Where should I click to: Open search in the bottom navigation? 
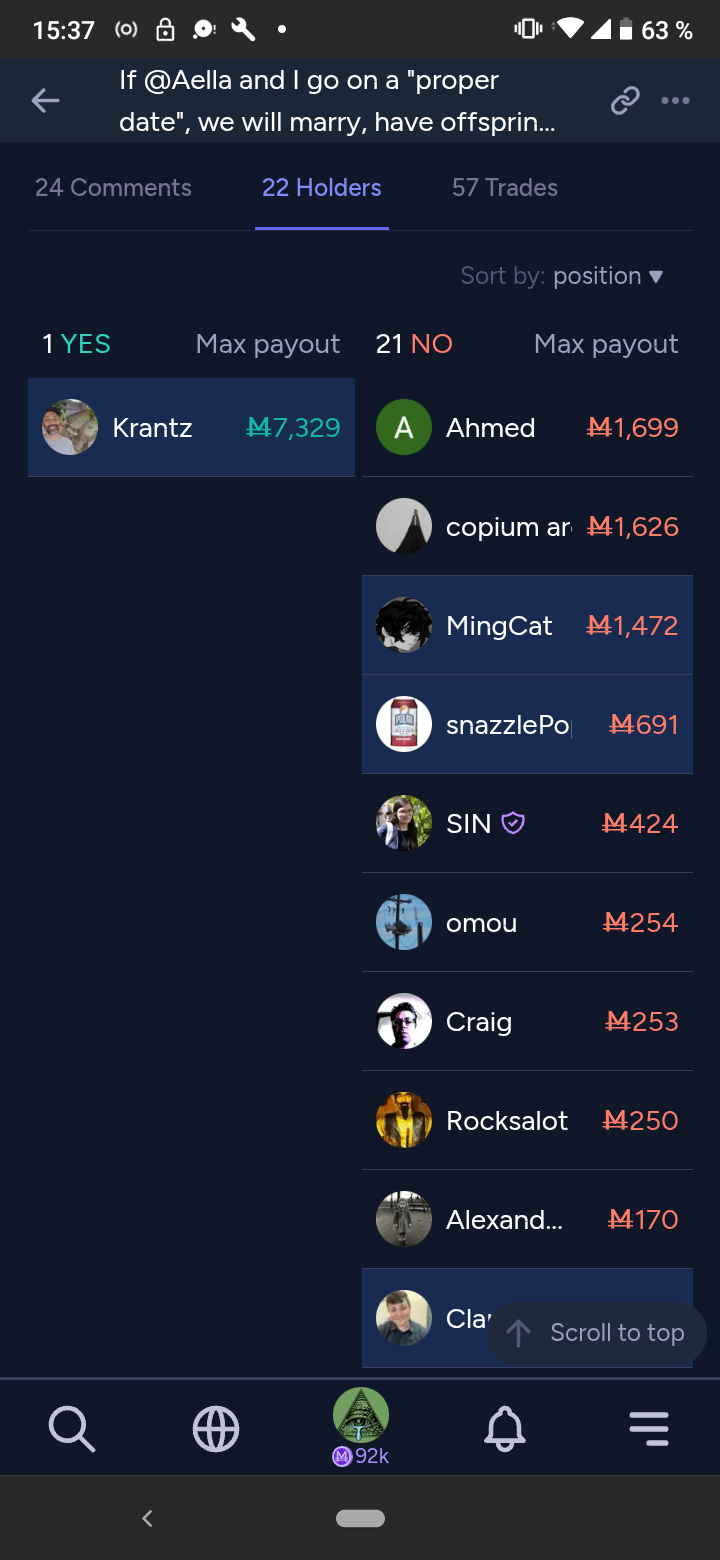tap(72, 1428)
